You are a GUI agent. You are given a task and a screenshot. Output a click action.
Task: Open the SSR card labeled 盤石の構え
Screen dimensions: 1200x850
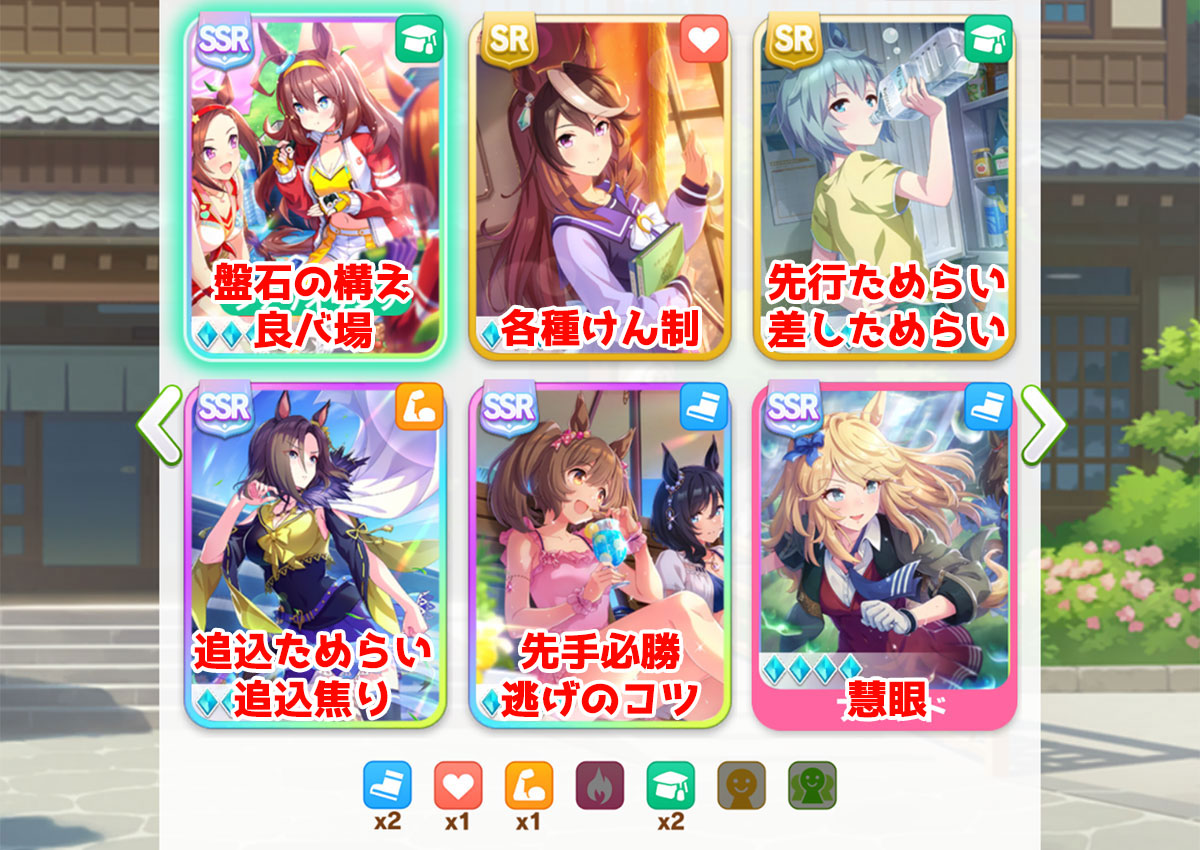pyautogui.click(x=314, y=185)
